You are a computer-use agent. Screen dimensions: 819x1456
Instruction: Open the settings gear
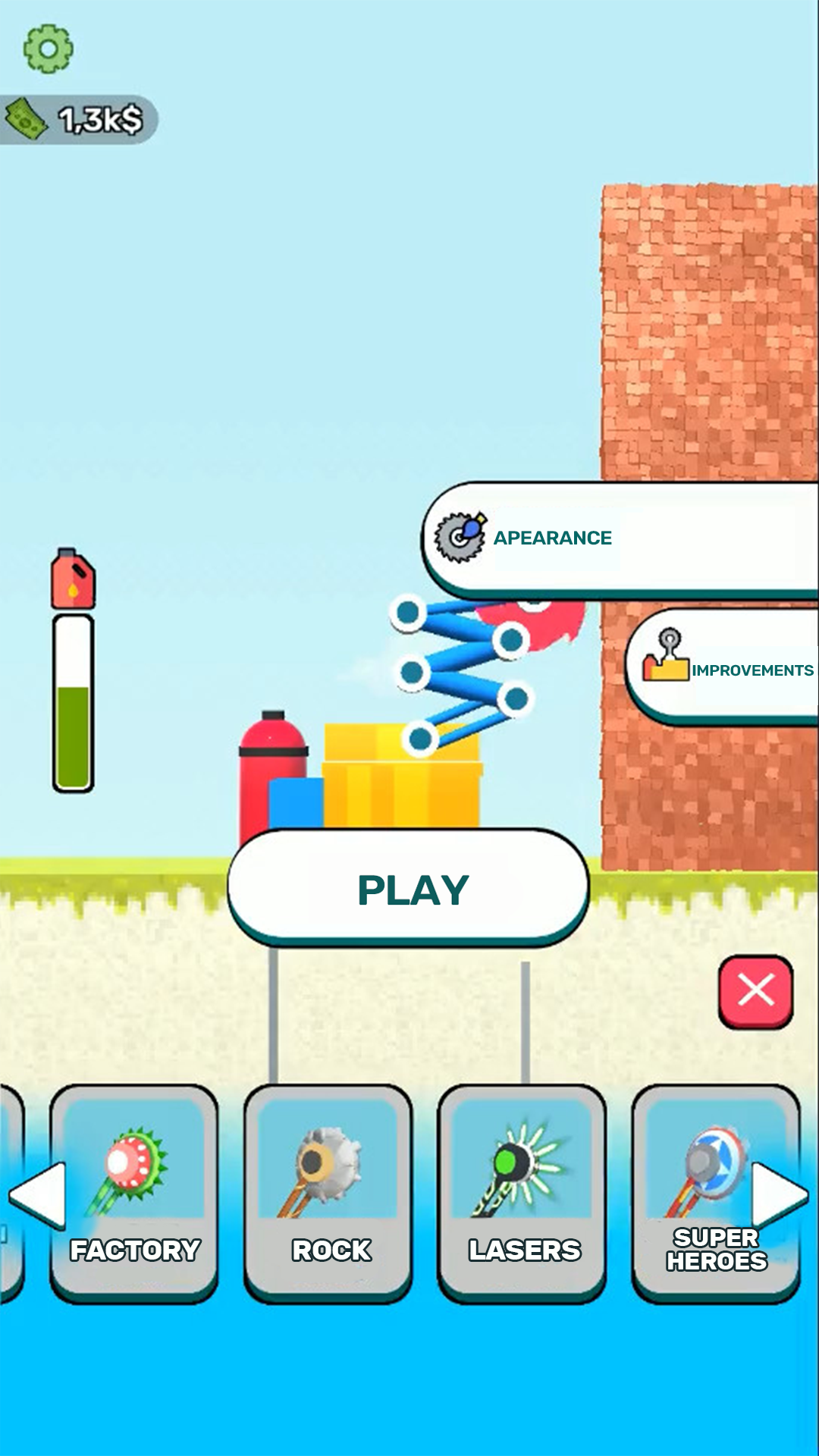[x=48, y=49]
